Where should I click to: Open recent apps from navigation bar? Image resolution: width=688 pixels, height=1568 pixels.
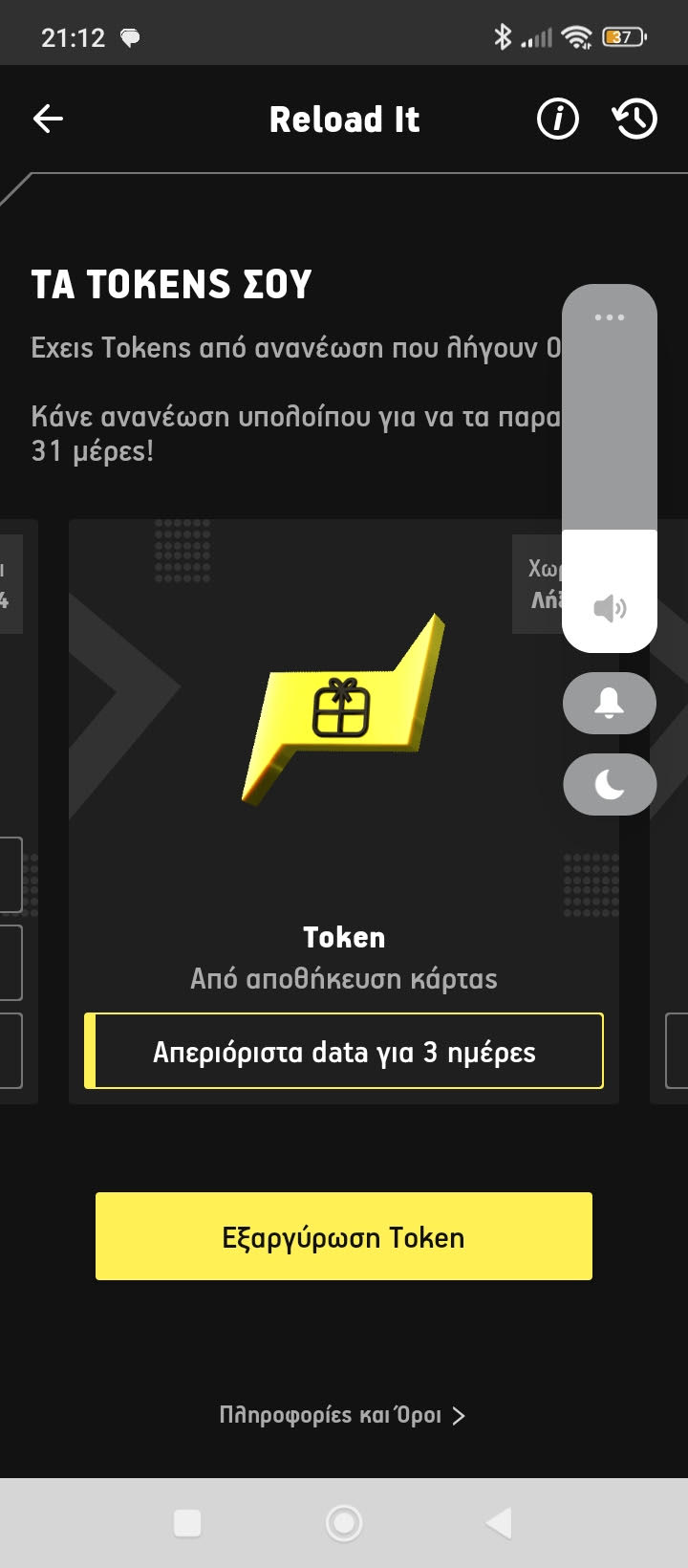tap(187, 1522)
